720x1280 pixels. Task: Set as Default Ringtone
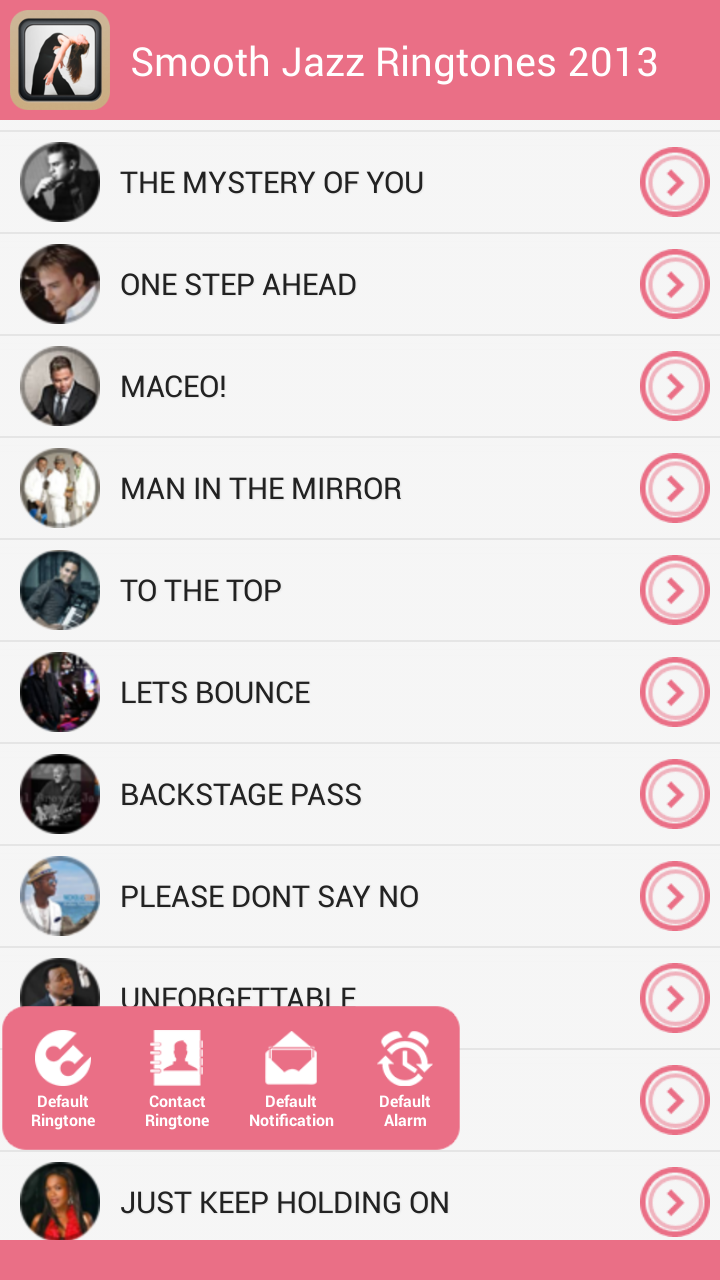[63, 1078]
